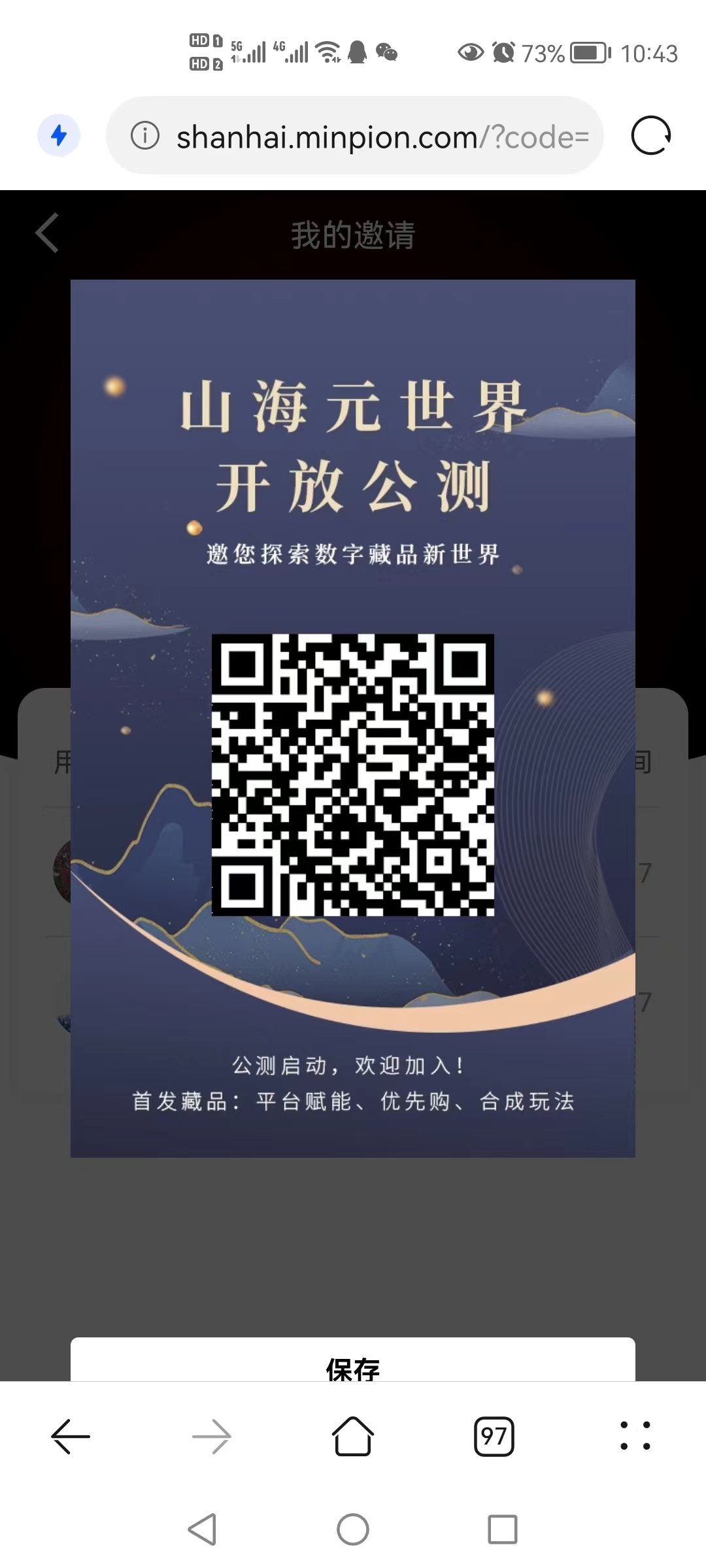Open browser home page
Screen dimensions: 706x1568
[x=353, y=1437]
